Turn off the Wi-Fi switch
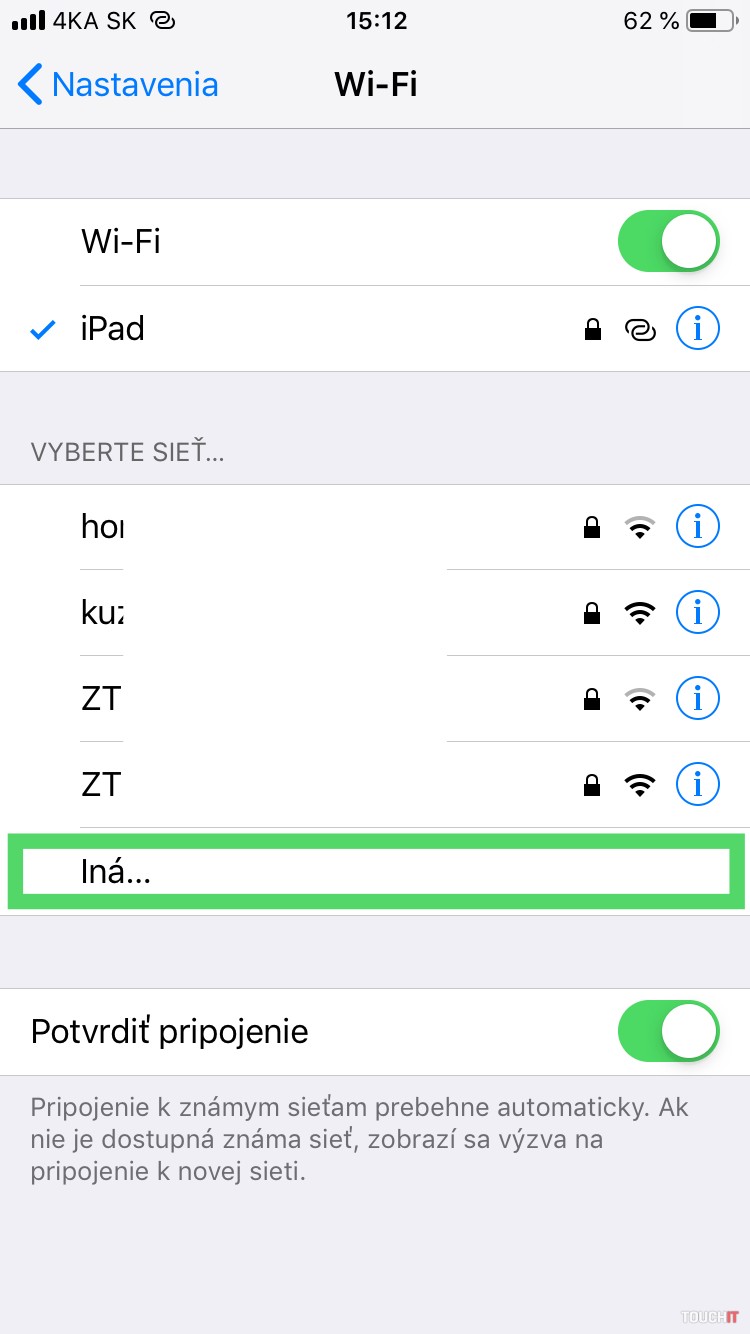This screenshot has width=750, height=1334. [x=668, y=242]
